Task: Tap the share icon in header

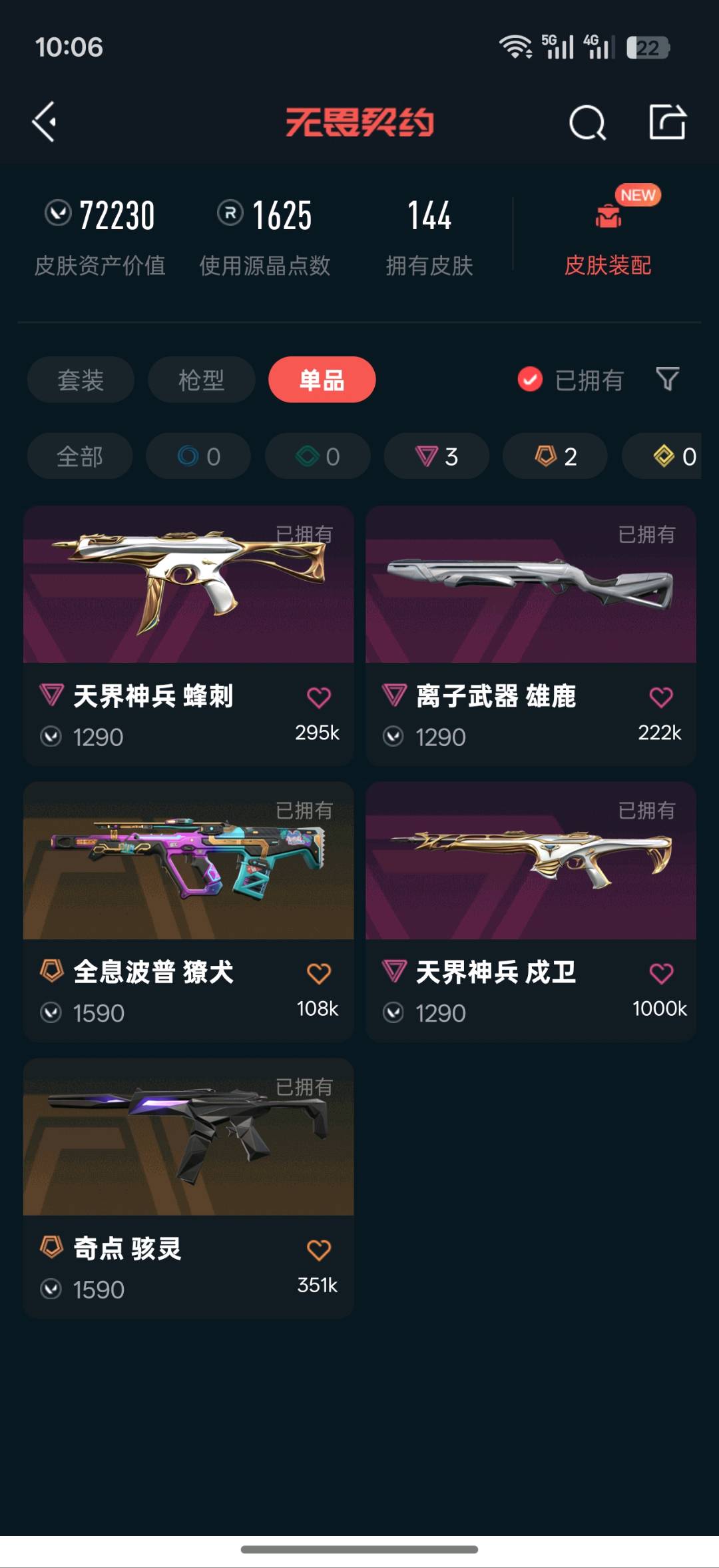Action: click(667, 122)
